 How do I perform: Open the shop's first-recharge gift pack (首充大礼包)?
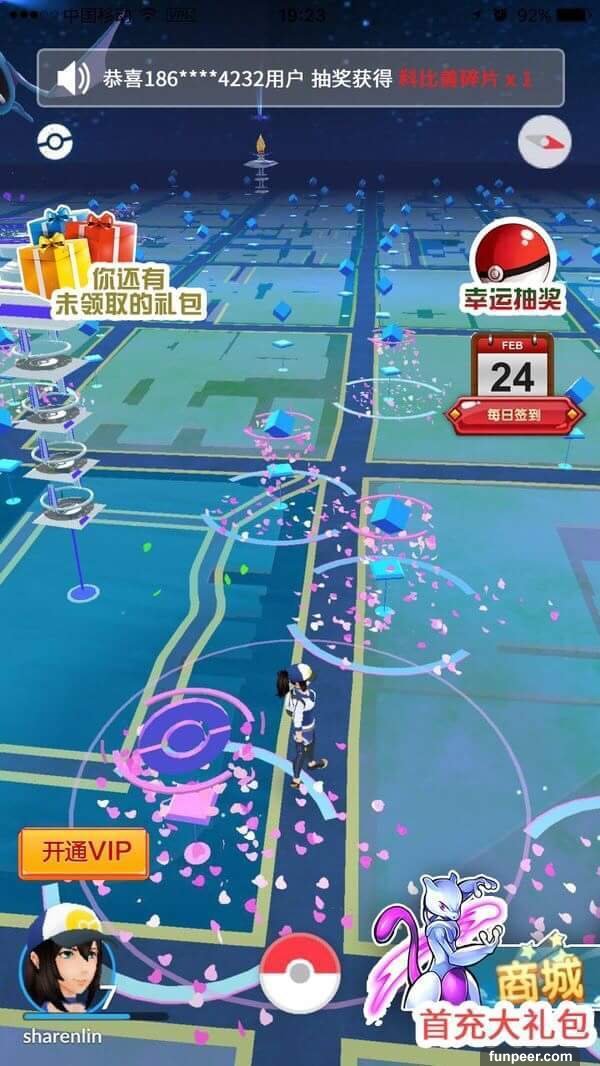[x=492, y=960]
